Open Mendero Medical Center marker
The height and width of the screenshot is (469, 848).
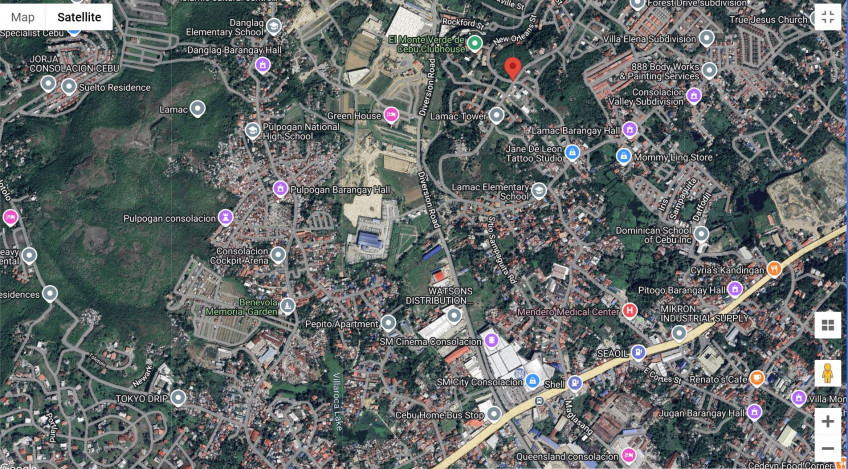[630, 311]
